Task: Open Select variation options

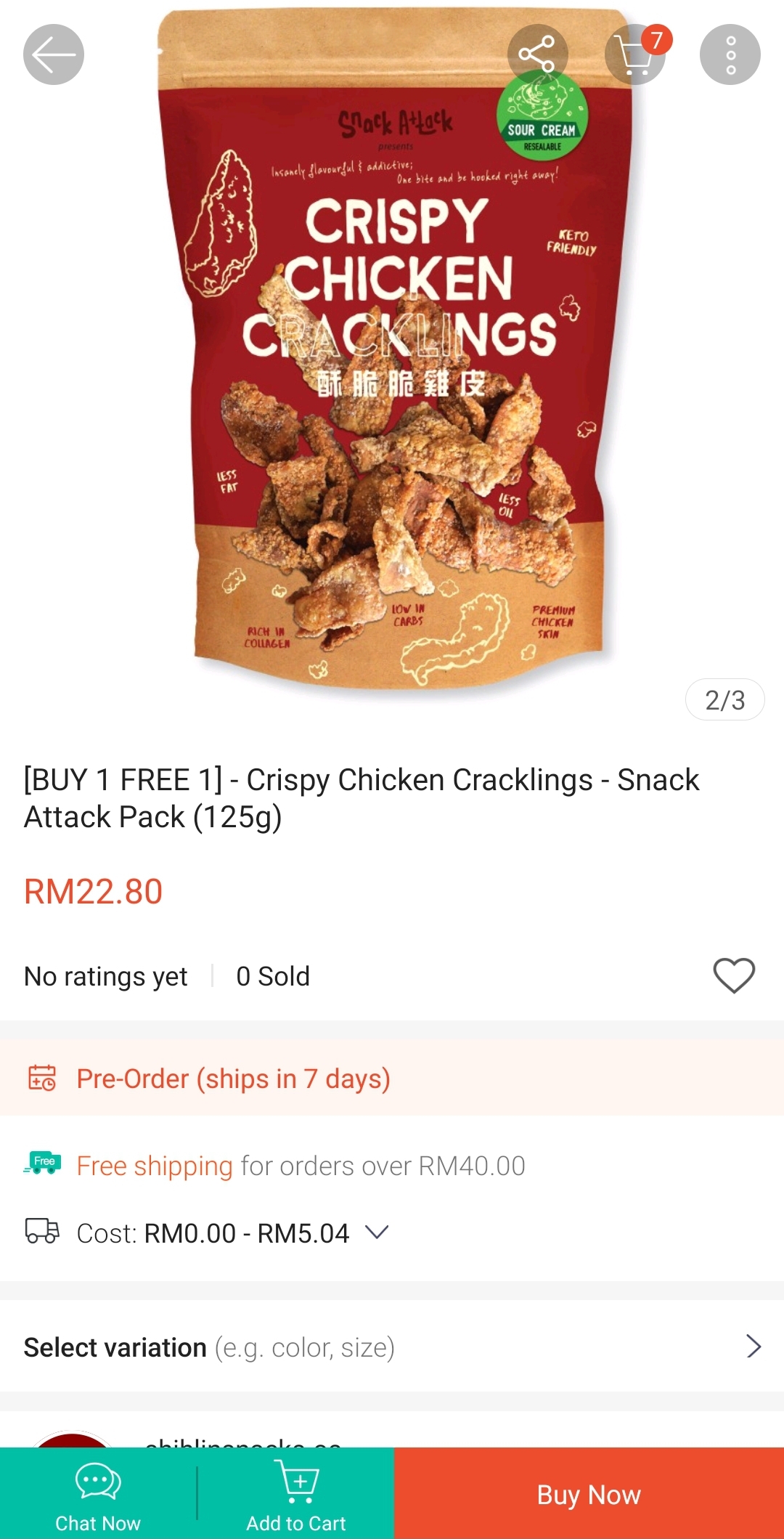Action: (x=392, y=1347)
